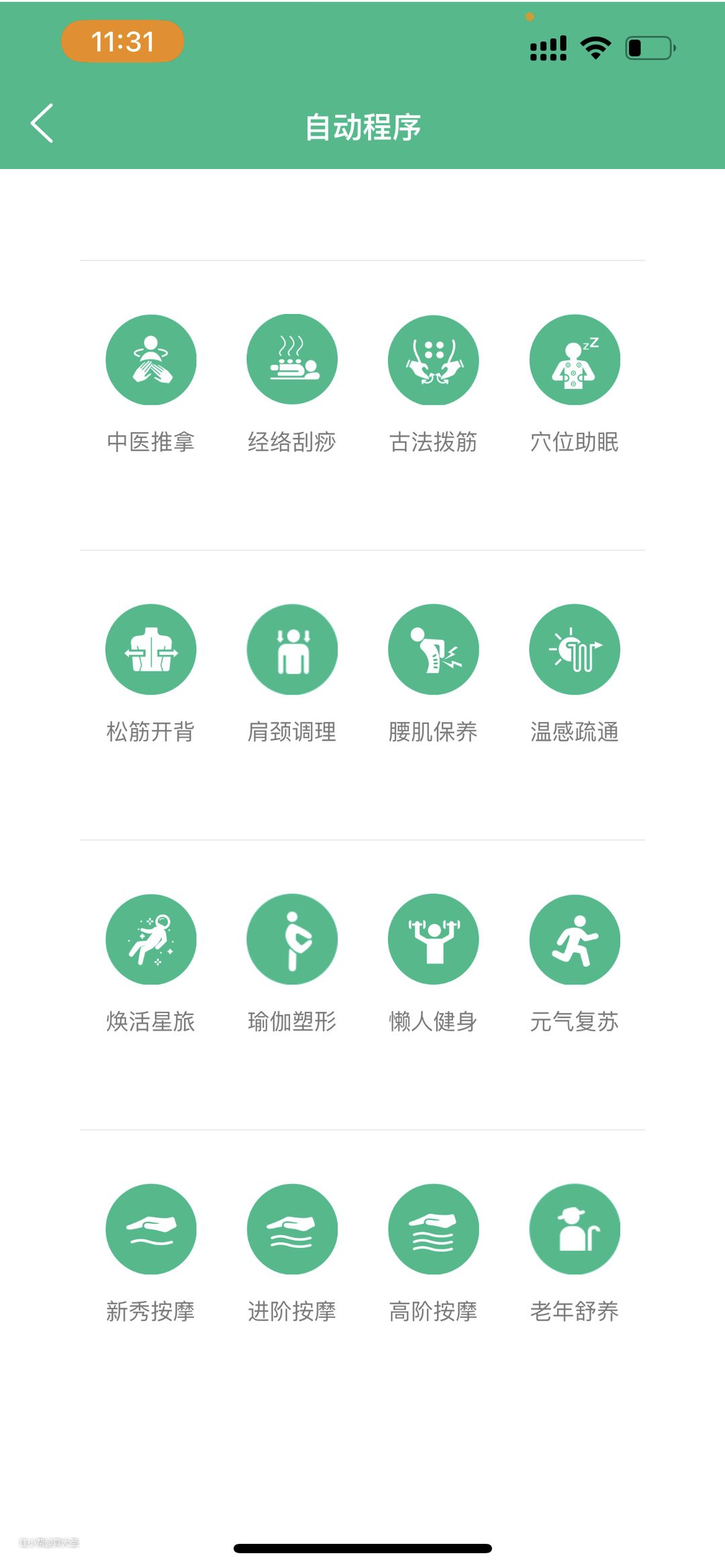Choose the 懒人健身 program
The image size is (725, 1568).
point(434,939)
